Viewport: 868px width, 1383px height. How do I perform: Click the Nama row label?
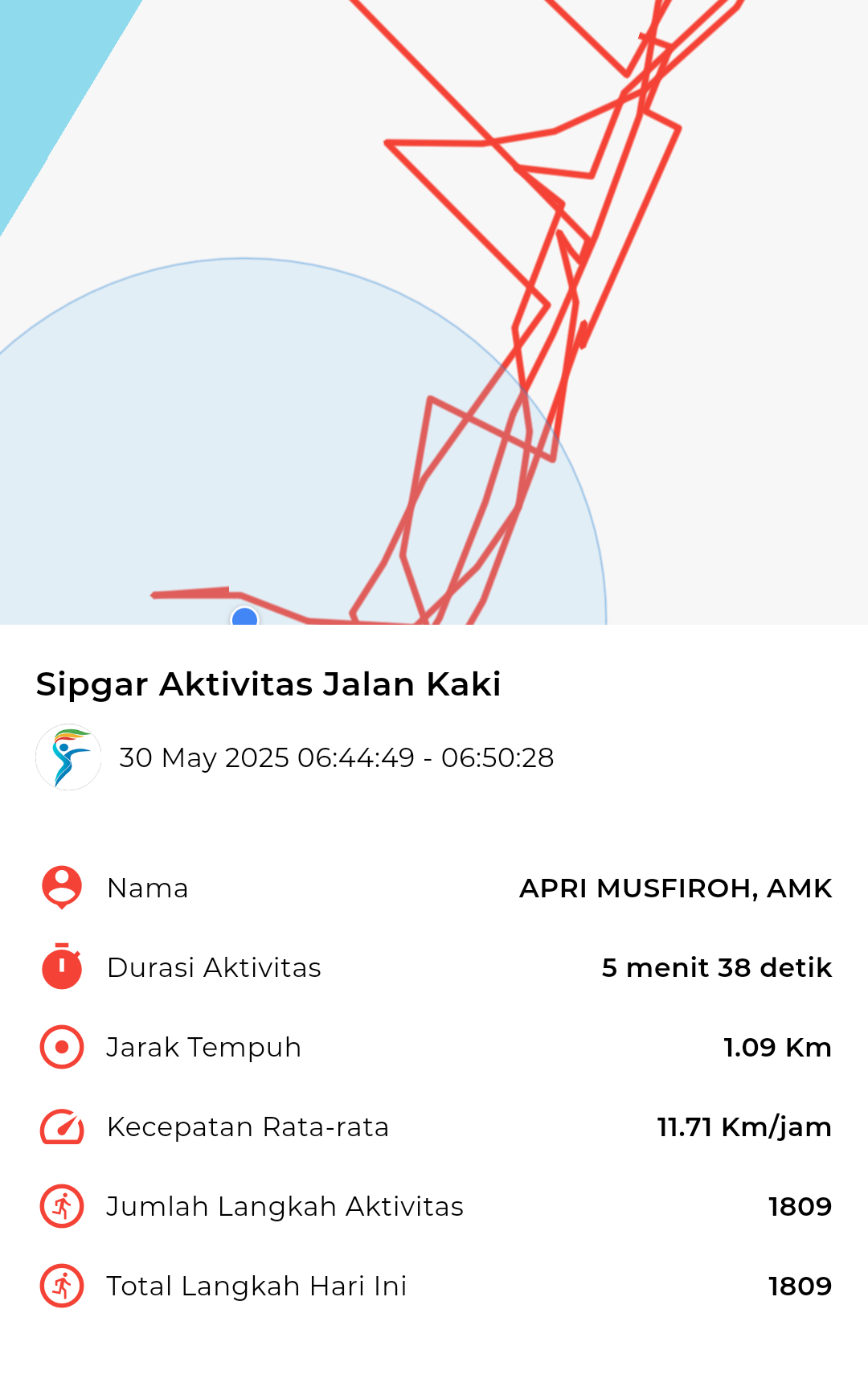[148, 888]
